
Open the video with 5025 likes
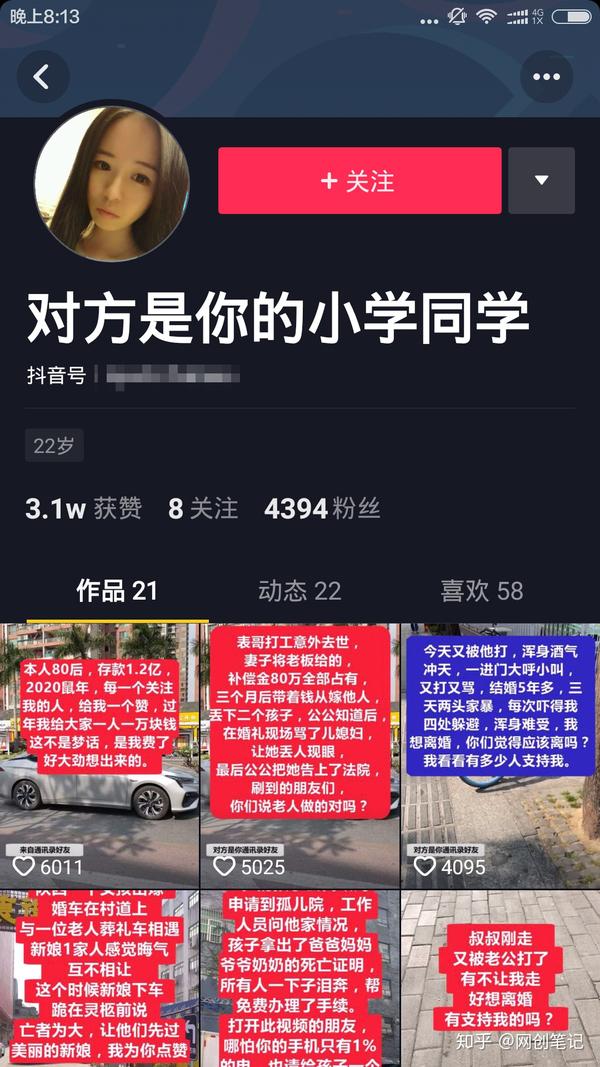[x=300, y=755]
